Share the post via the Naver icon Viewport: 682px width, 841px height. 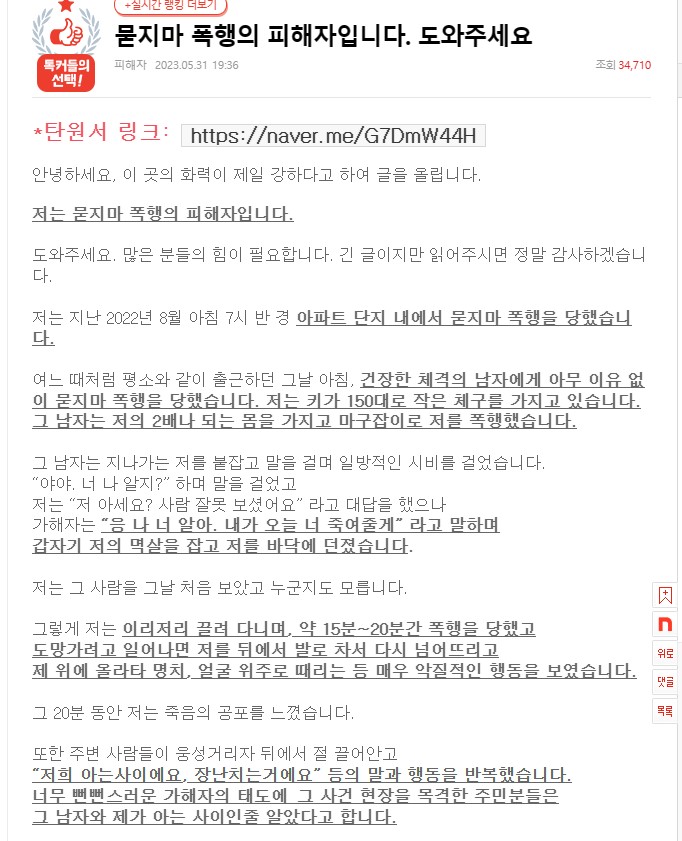point(665,624)
